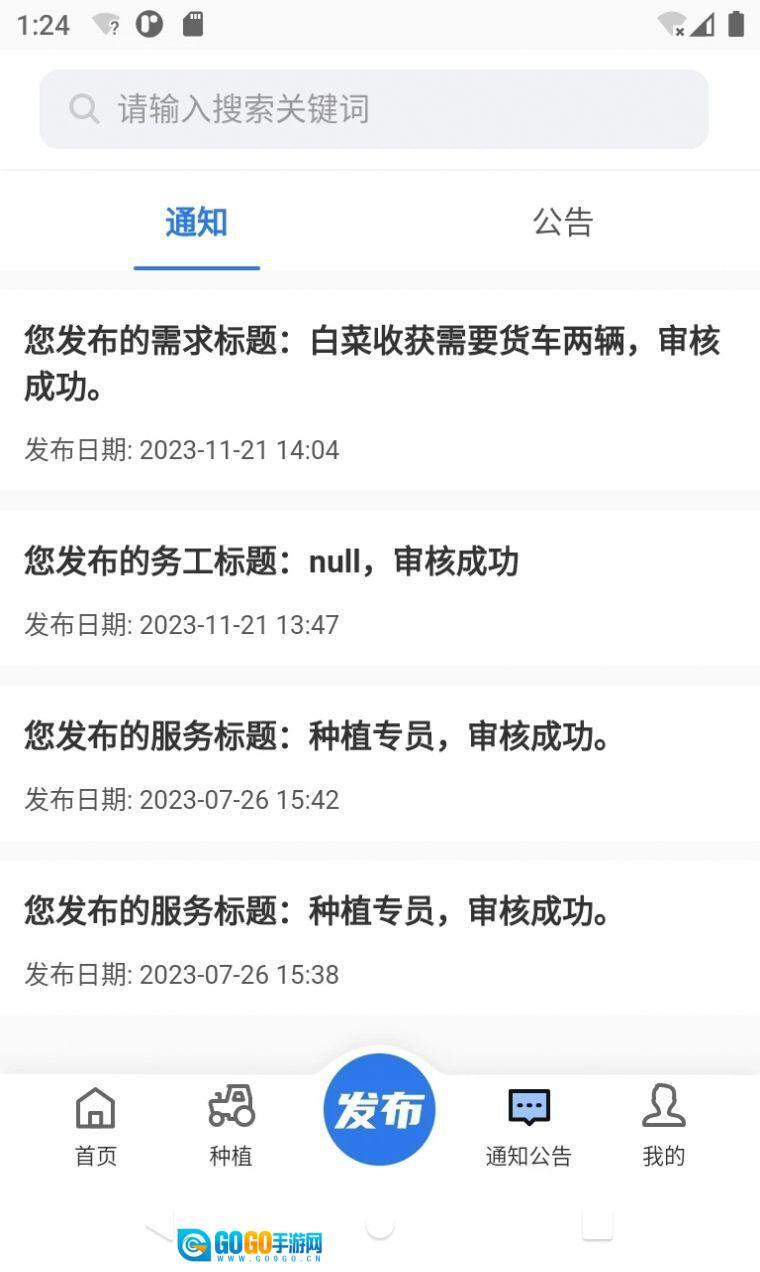The image size is (760, 1272).
Task: Tap the blue 发布 publish button
Action: click(x=379, y=1110)
